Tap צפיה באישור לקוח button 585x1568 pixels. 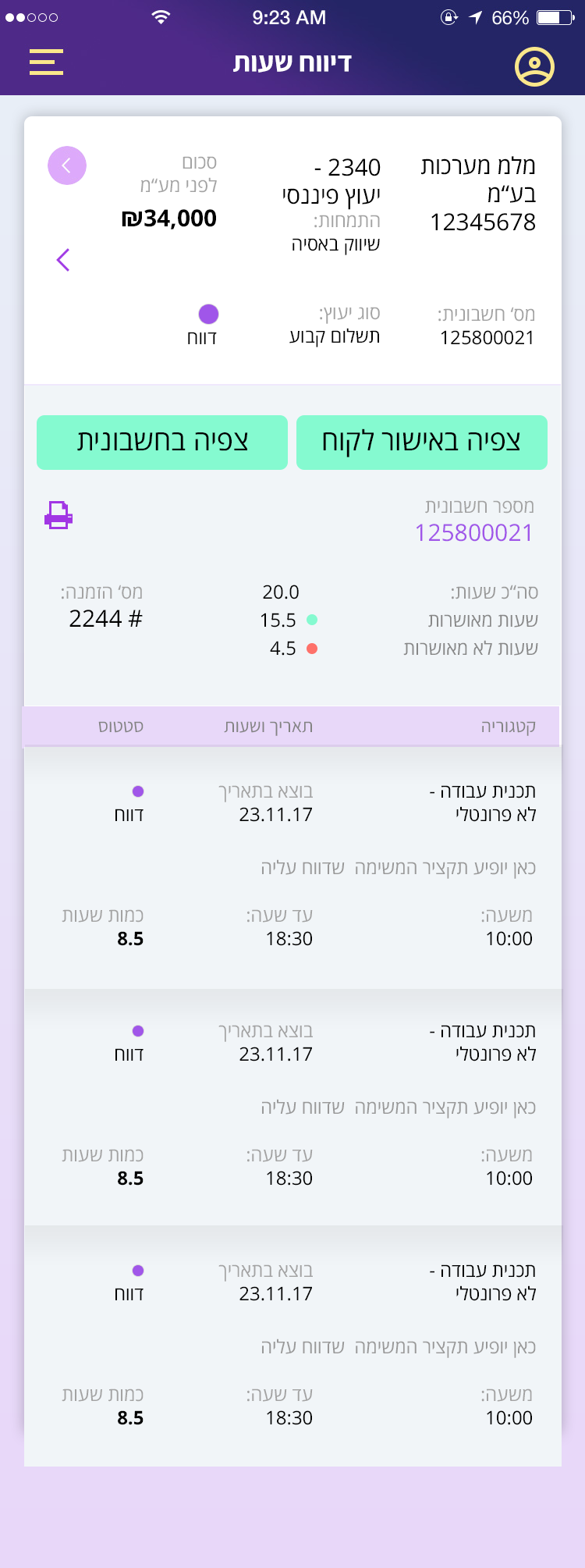[421, 443]
